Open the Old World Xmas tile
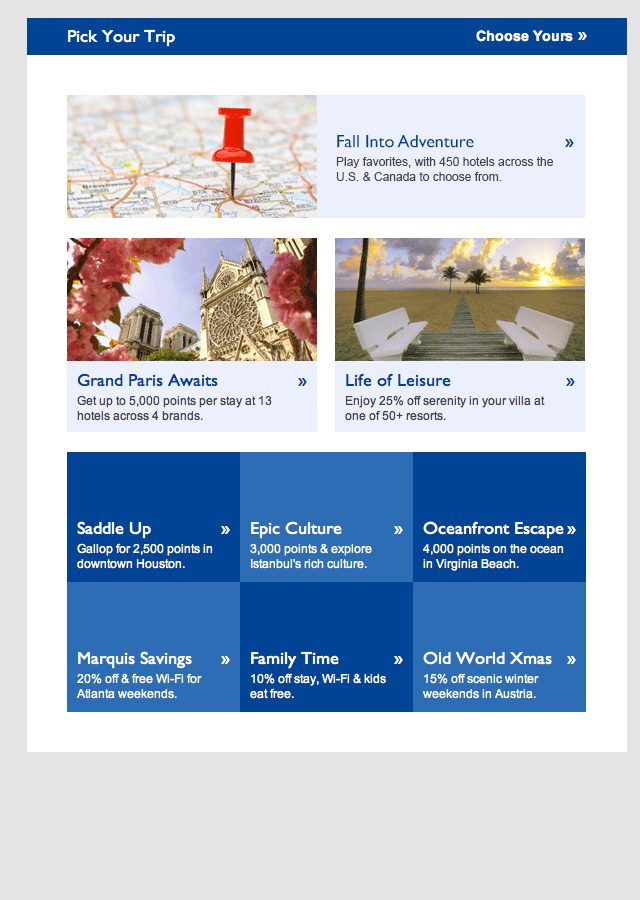This screenshot has height=900, width=640. [487, 659]
